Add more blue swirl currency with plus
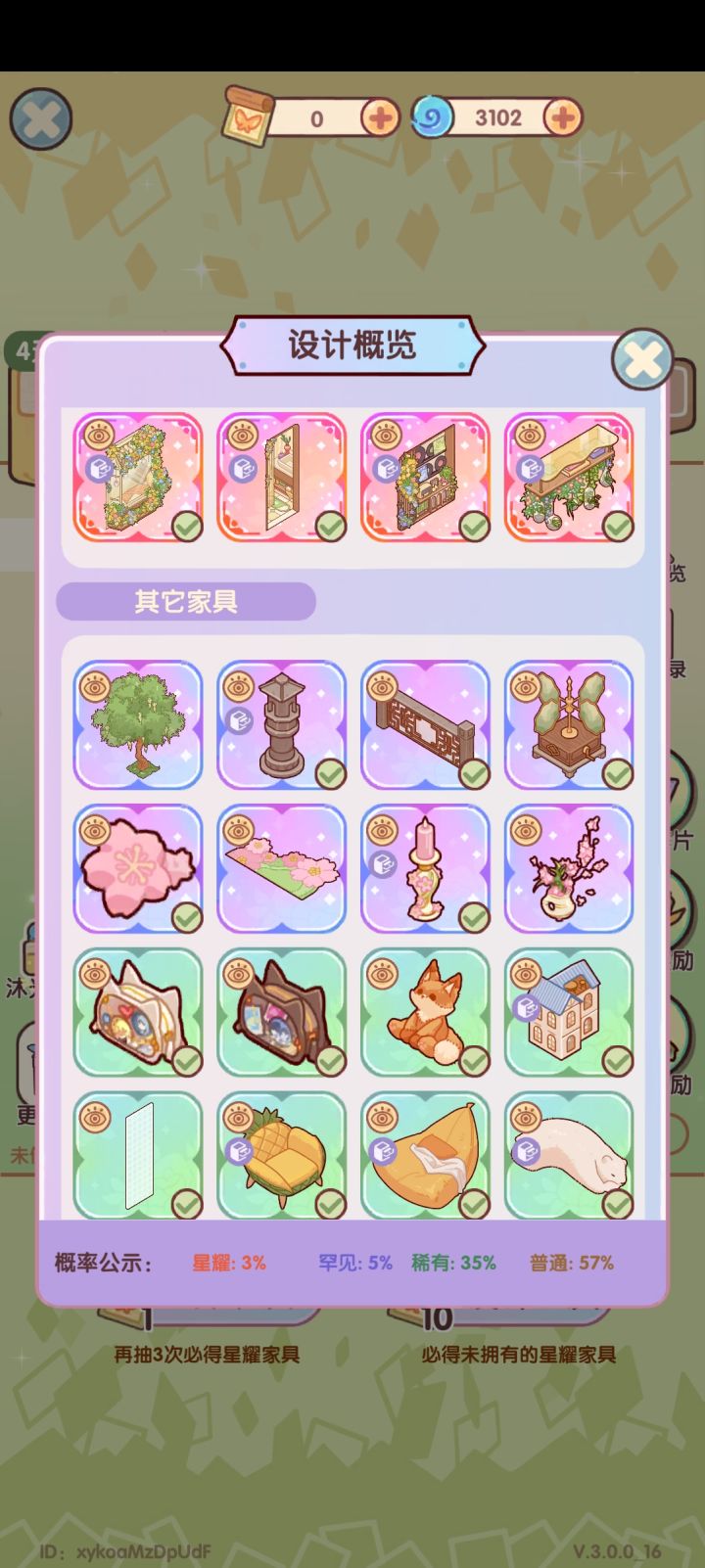 pyautogui.click(x=562, y=118)
